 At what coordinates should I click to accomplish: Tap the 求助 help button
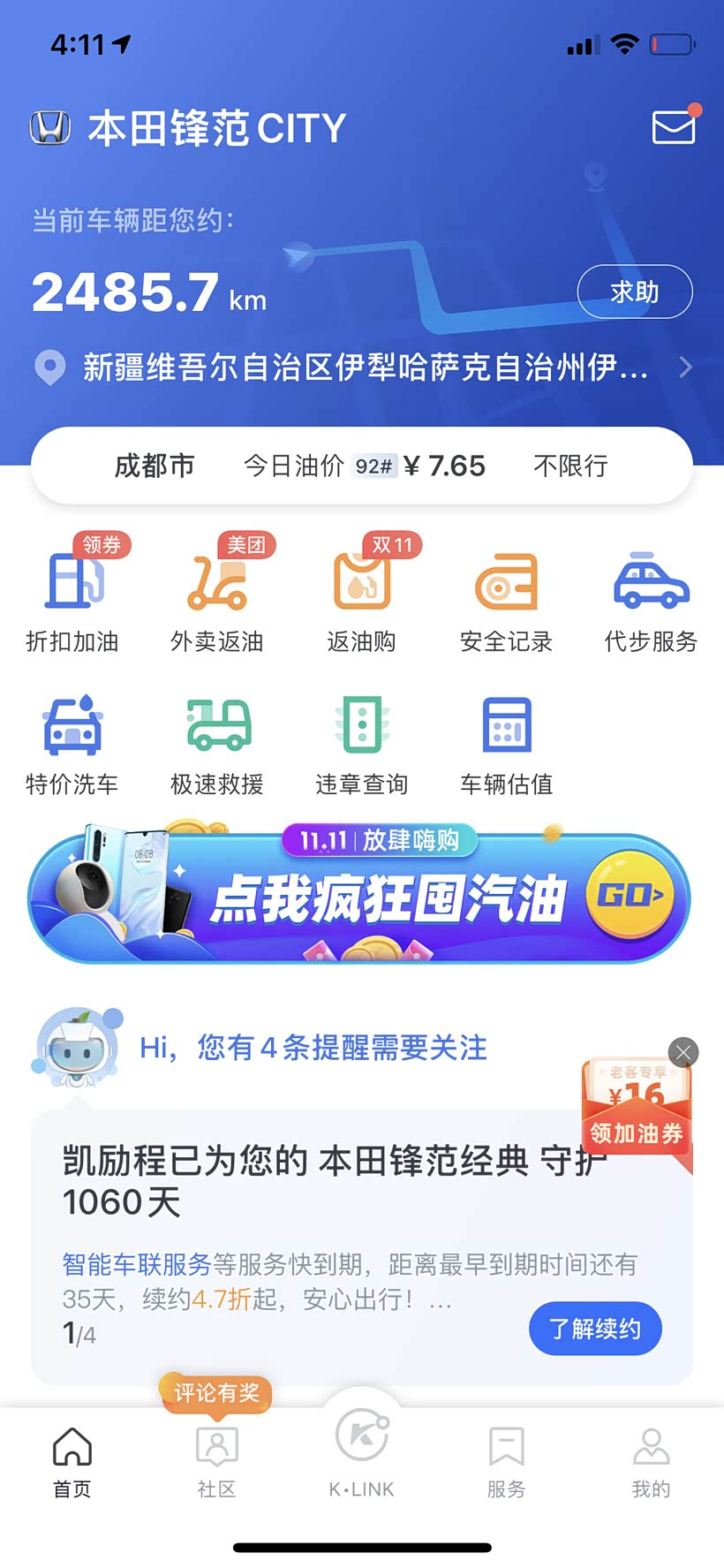pyautogui.click(x=634, y=292)
